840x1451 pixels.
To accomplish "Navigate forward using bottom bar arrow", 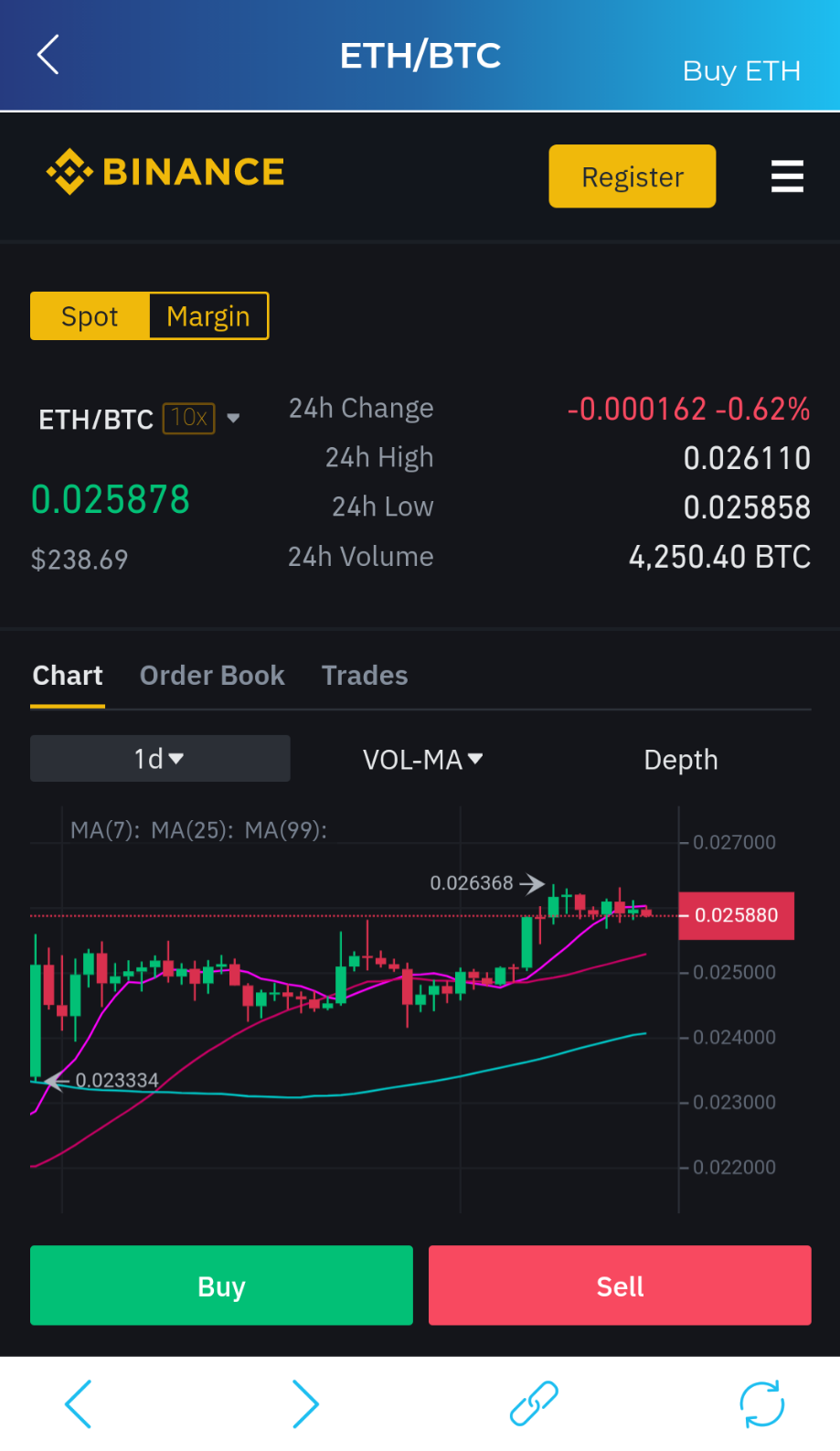I will [305, 1403].
